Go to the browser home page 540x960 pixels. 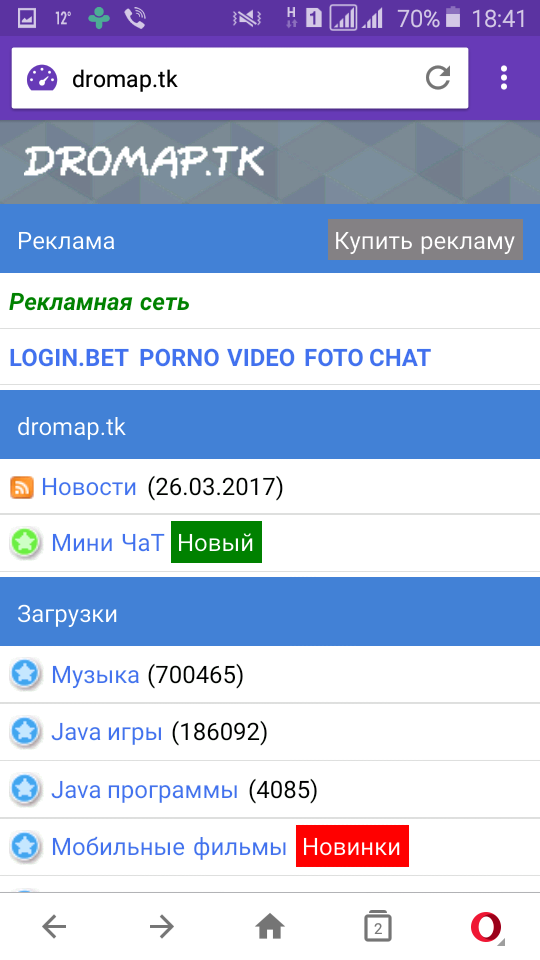tap(270, 926)
